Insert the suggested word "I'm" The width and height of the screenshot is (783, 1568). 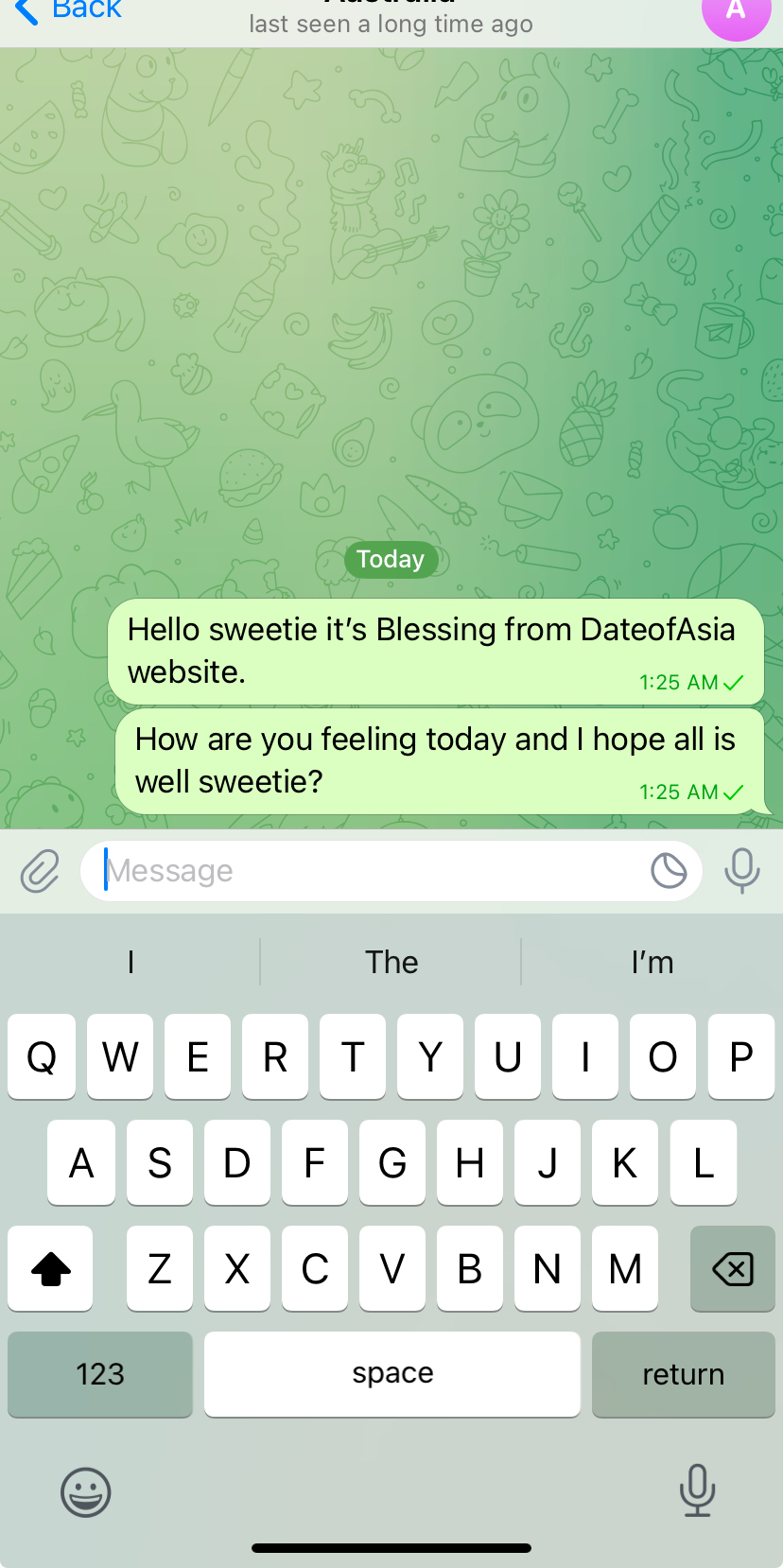click(x=652, y=963)
